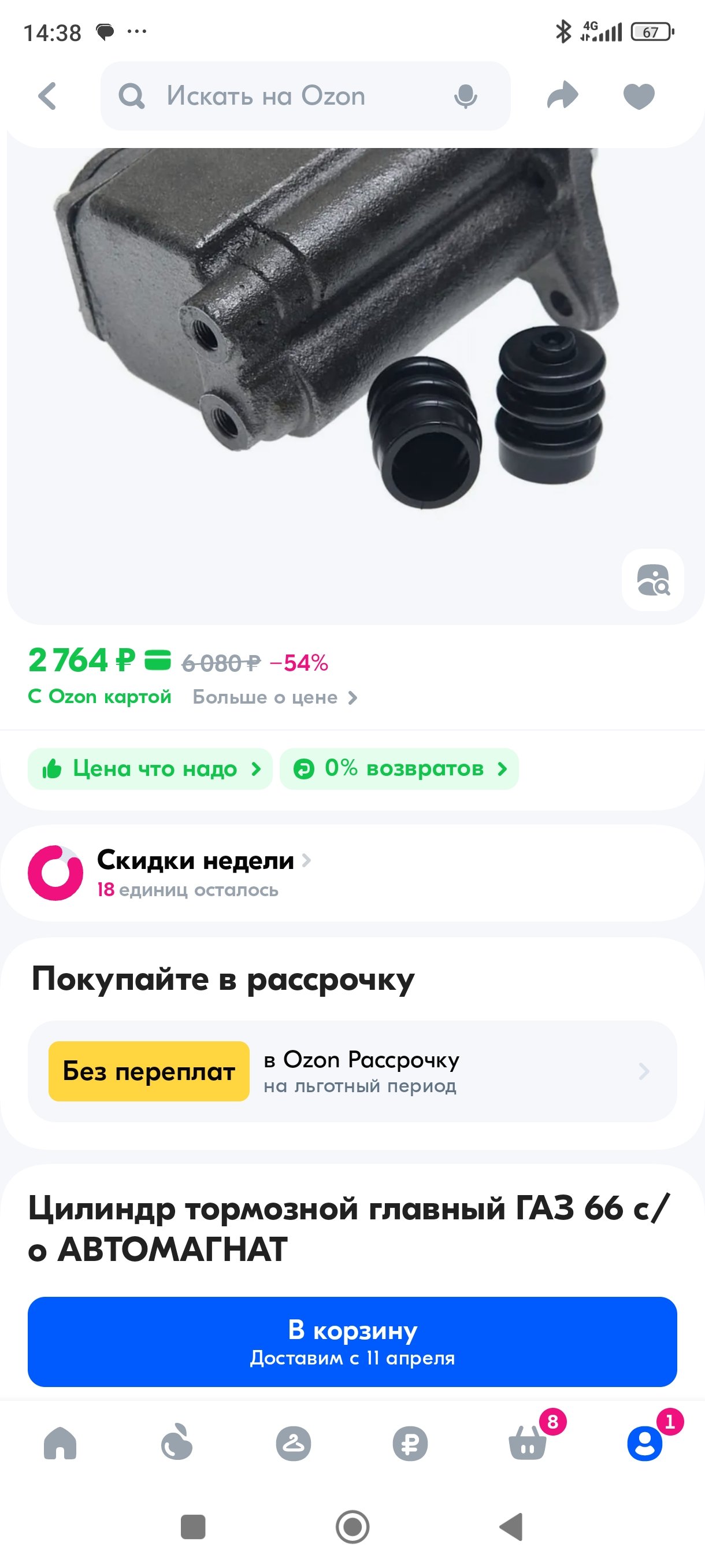Open the Fresh groceries tab

click(x=177, y=1442)
